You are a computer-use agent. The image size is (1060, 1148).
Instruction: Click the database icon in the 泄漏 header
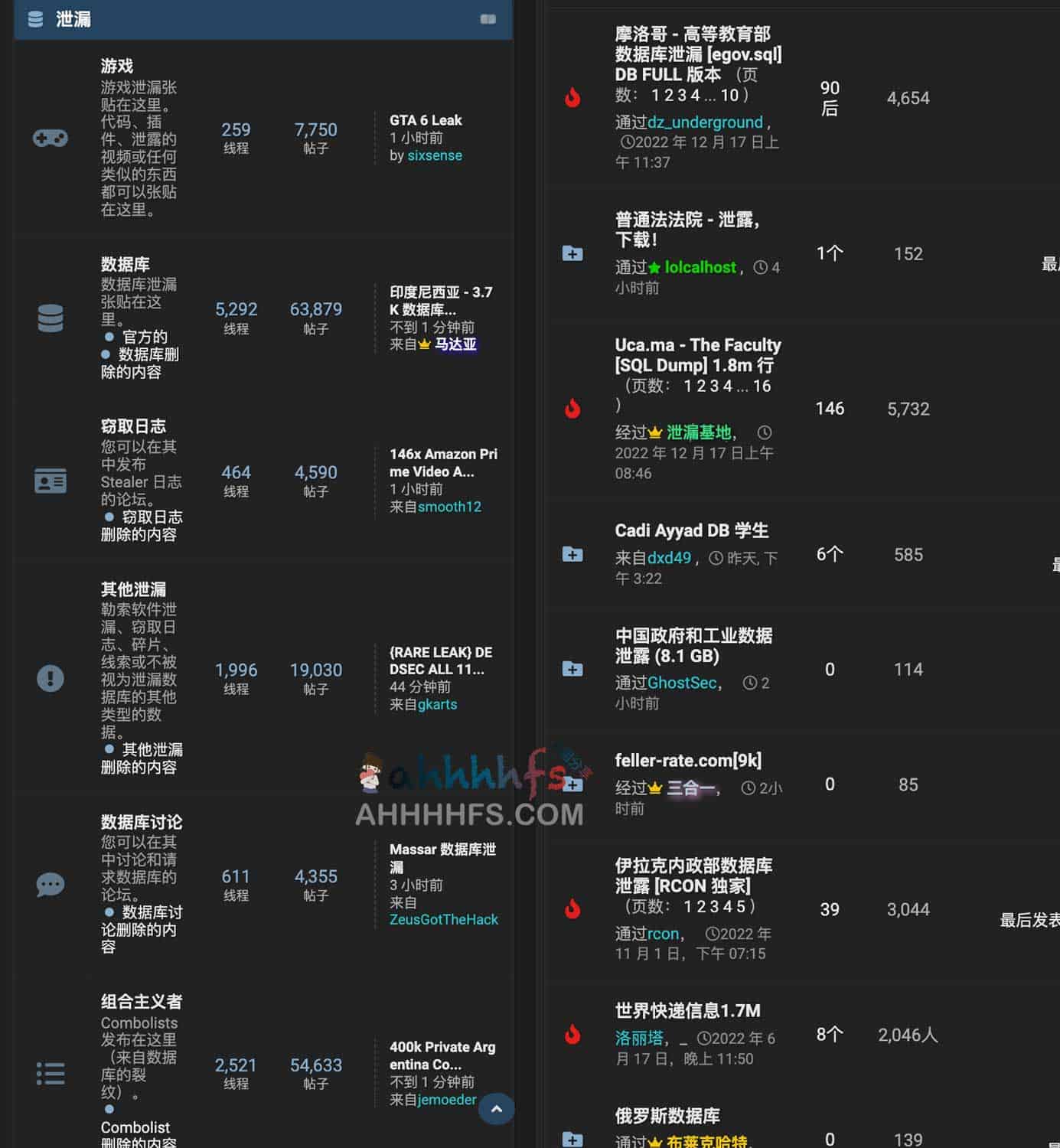[34, 19]
